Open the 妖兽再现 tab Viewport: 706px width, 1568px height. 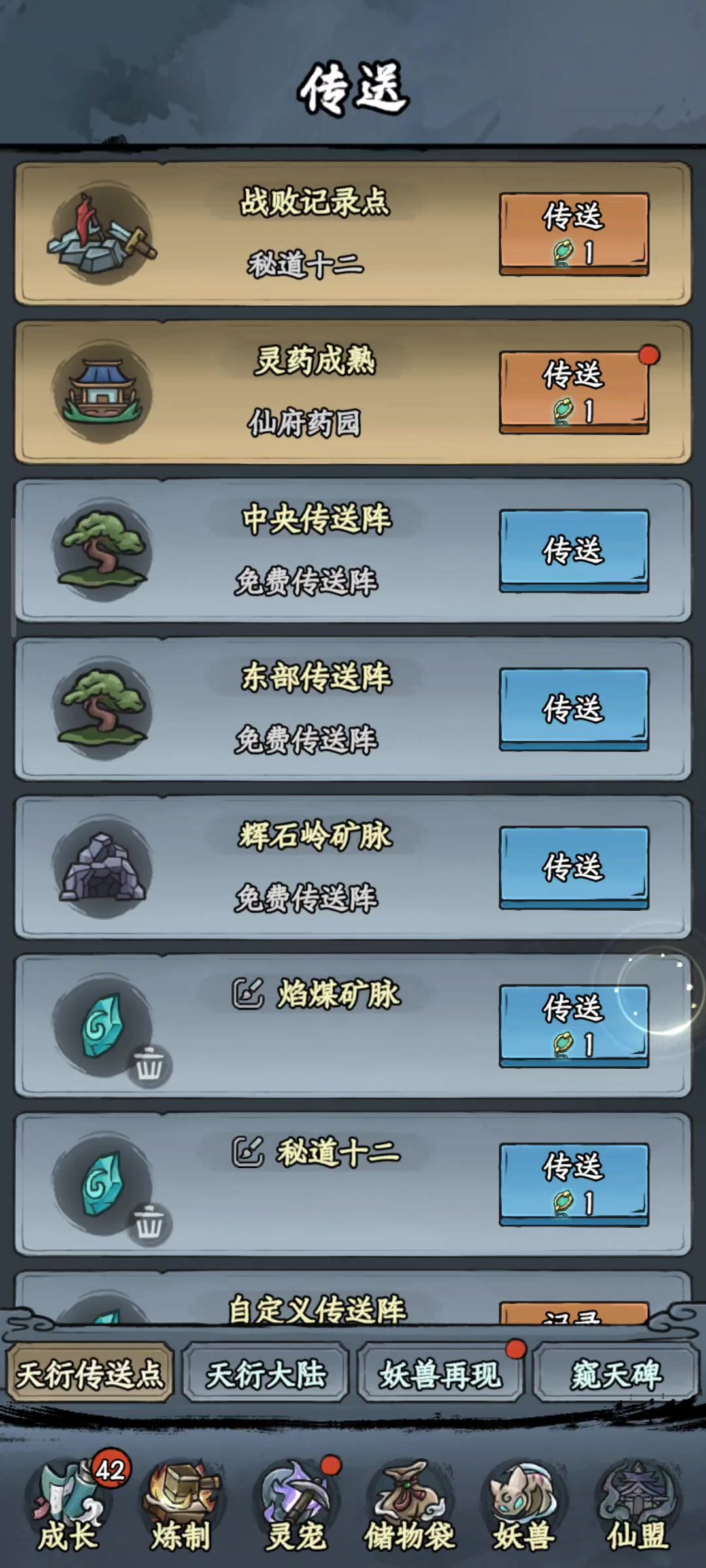pyautogui.click(x=441, y=1374)
